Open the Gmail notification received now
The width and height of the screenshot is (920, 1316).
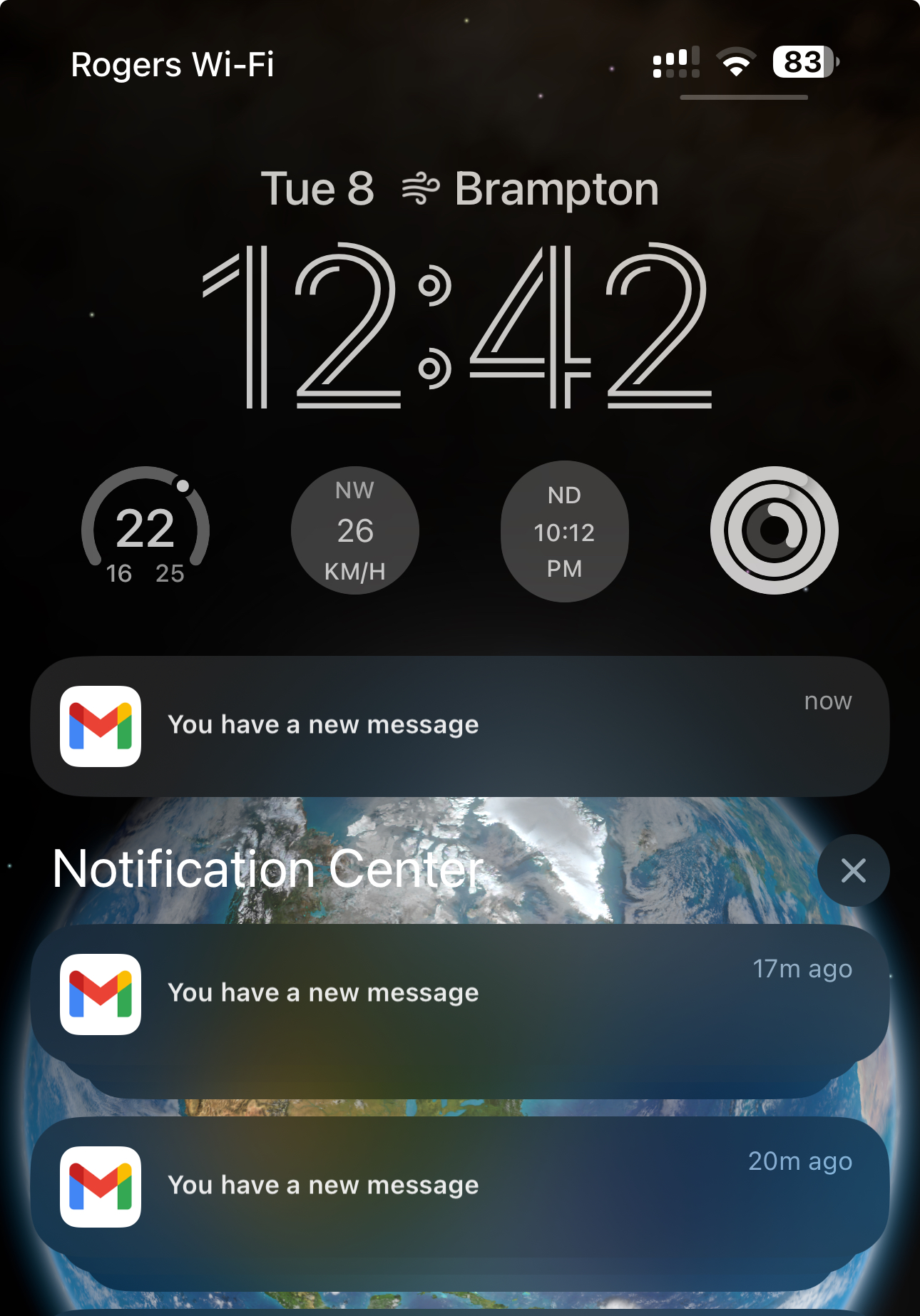click(460, 726)
